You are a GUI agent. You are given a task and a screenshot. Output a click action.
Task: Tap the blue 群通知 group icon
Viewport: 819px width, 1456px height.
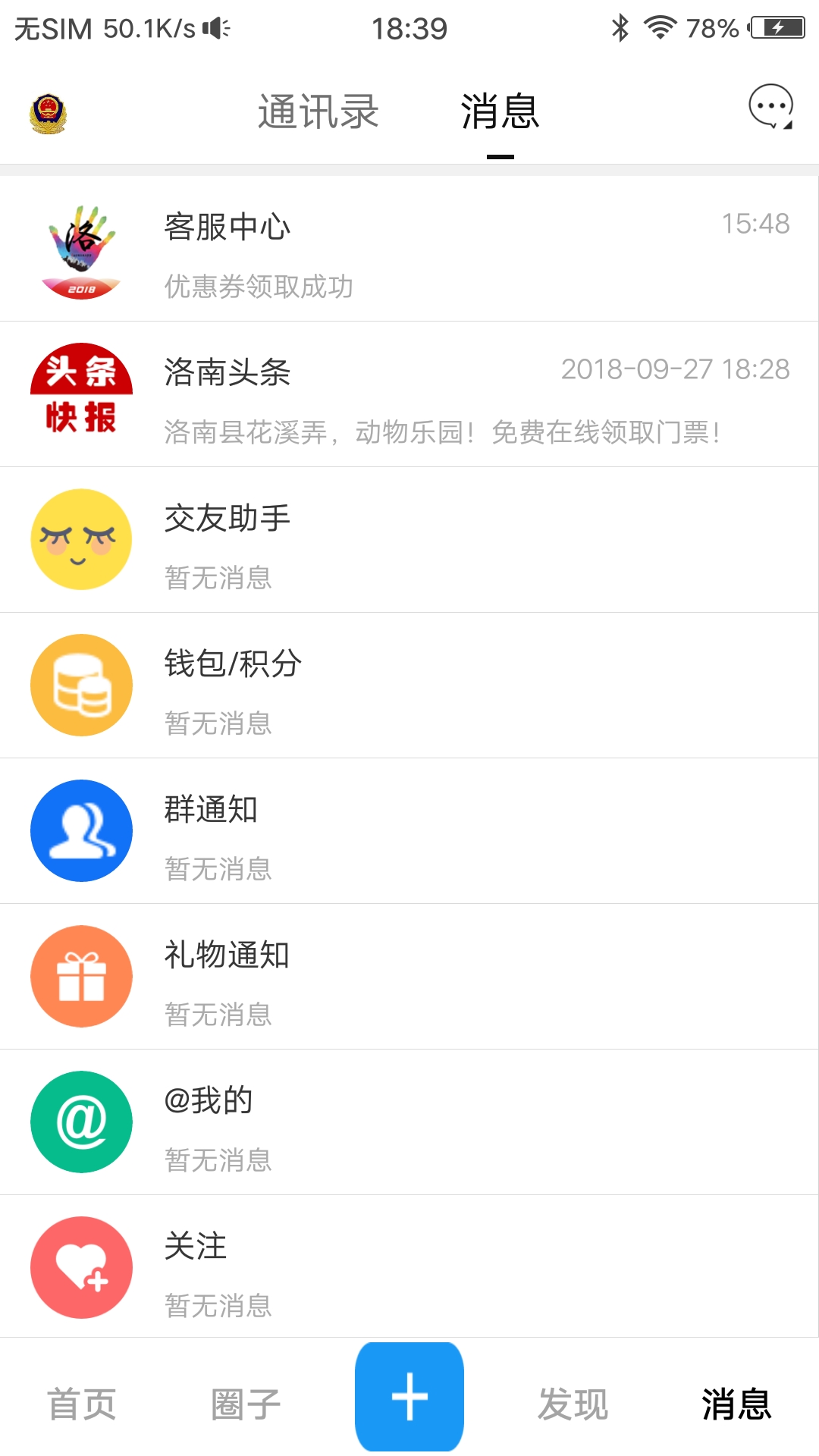[81, 830]
